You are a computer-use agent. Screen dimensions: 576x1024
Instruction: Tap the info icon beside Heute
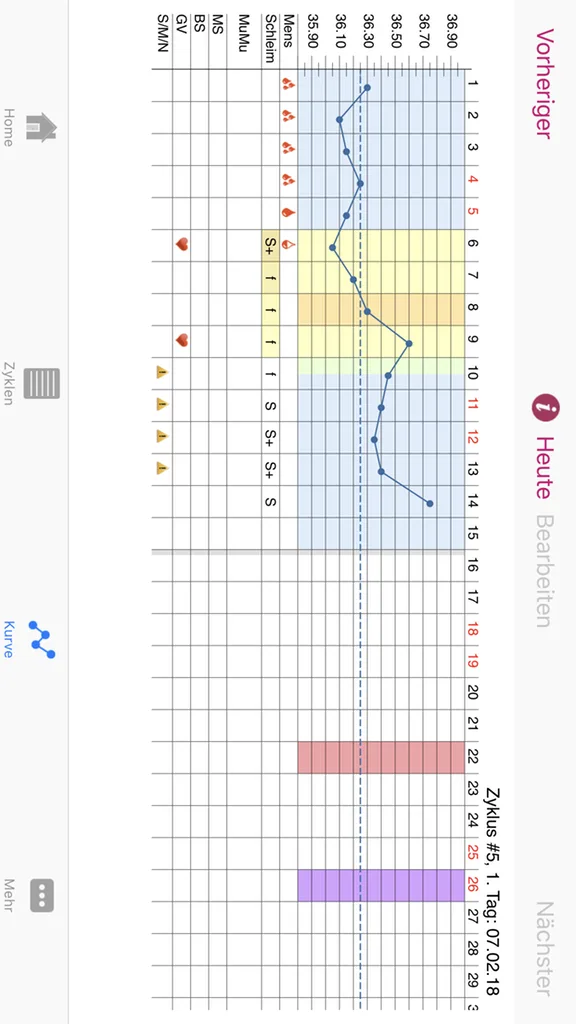pyautogui.click(x=545, y=409)
